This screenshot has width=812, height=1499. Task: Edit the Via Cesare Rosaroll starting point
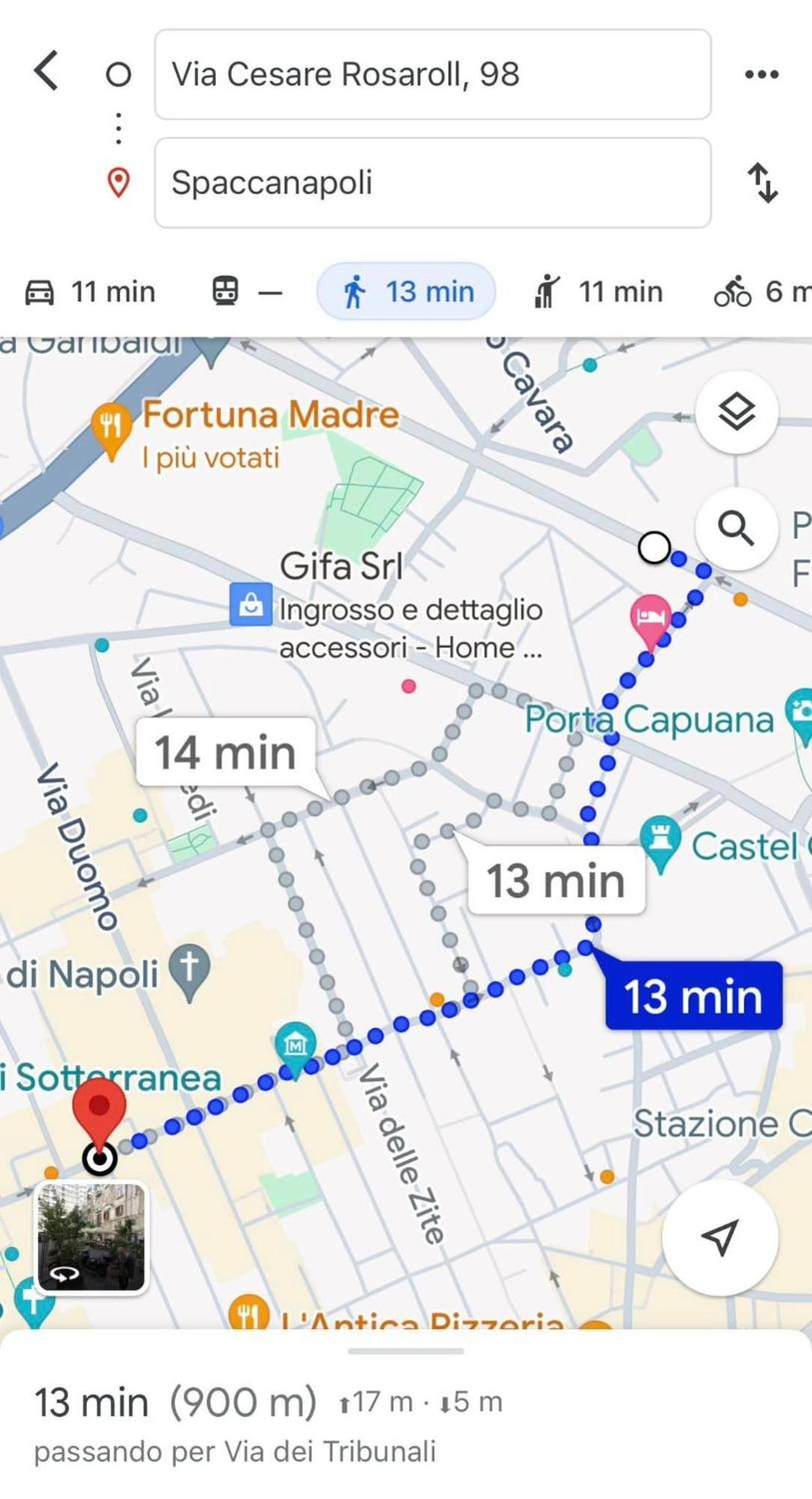[x=432, y=74]
